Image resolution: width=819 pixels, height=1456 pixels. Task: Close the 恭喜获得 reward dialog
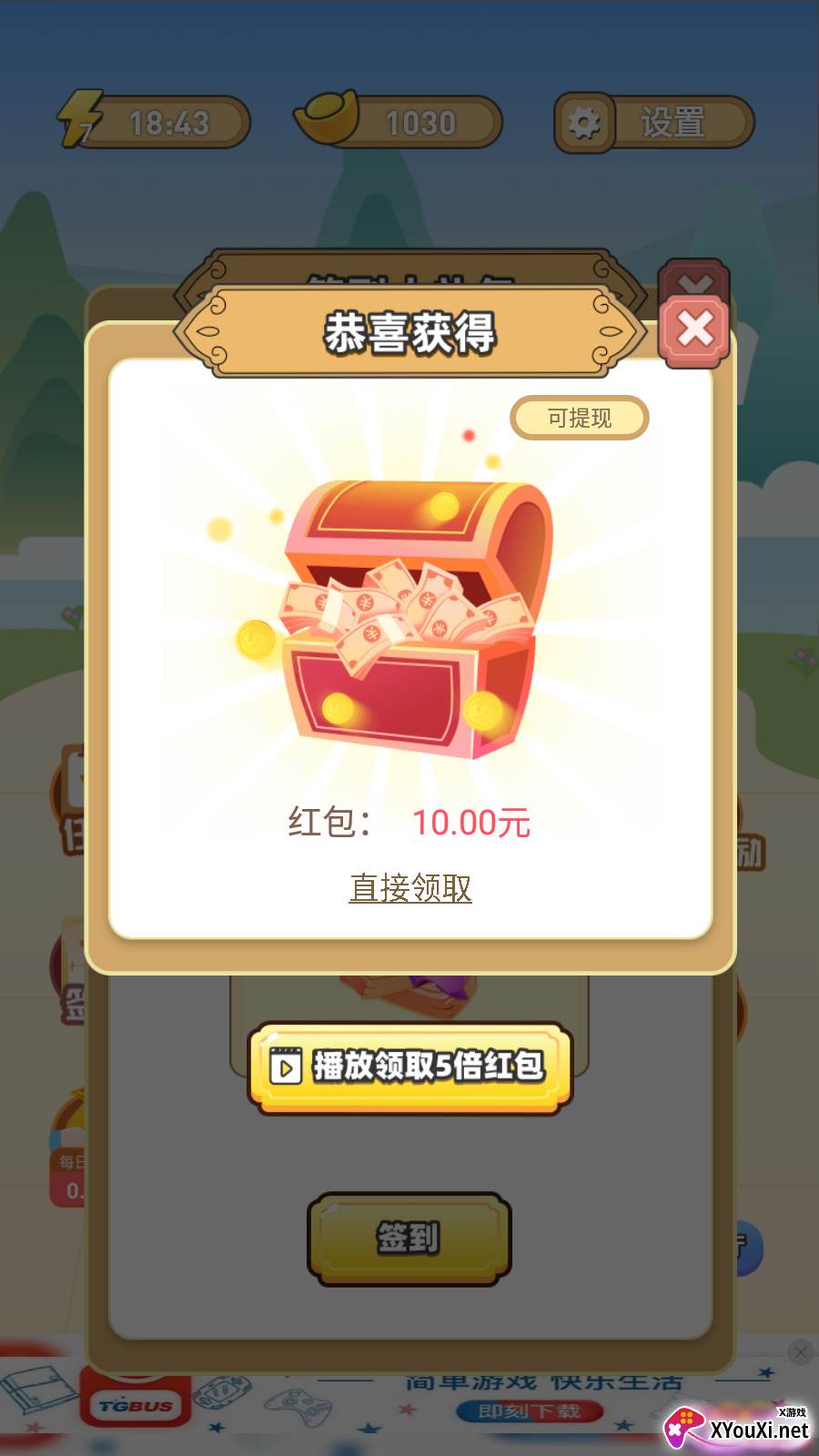pos(695,329)
